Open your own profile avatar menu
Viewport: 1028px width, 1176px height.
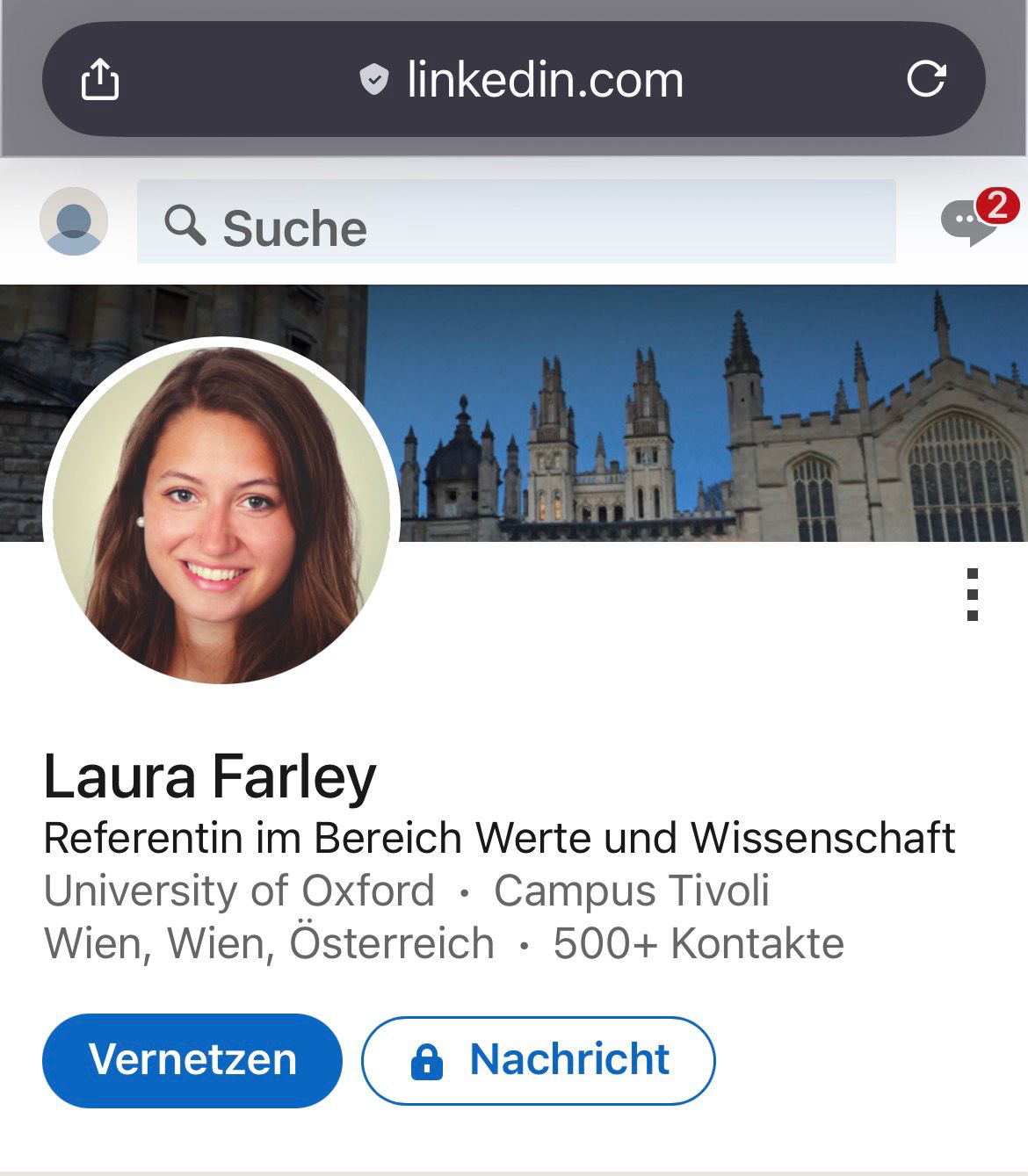(x=74, y=221)
